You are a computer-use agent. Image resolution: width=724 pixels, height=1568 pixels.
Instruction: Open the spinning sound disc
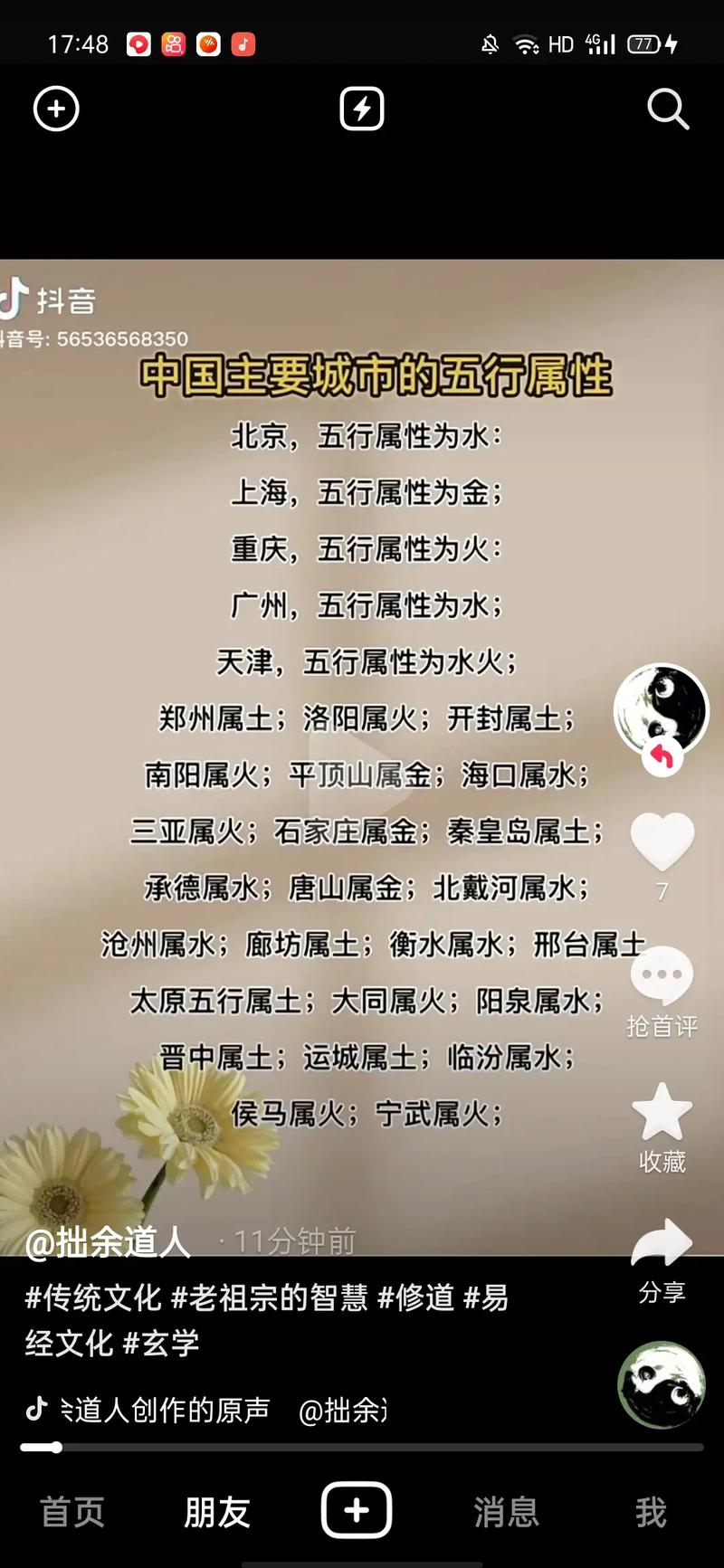click(x=661, y=1384)
